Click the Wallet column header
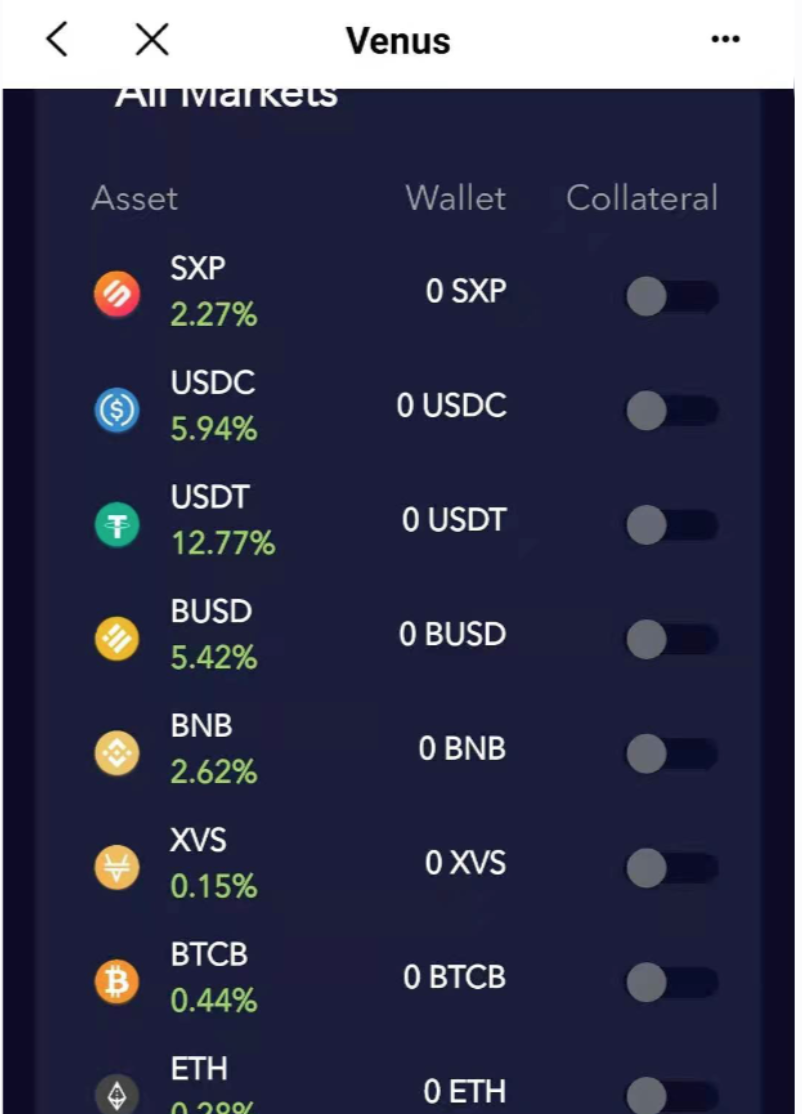This screenshot has width=802, height=1114. (455, 198)
